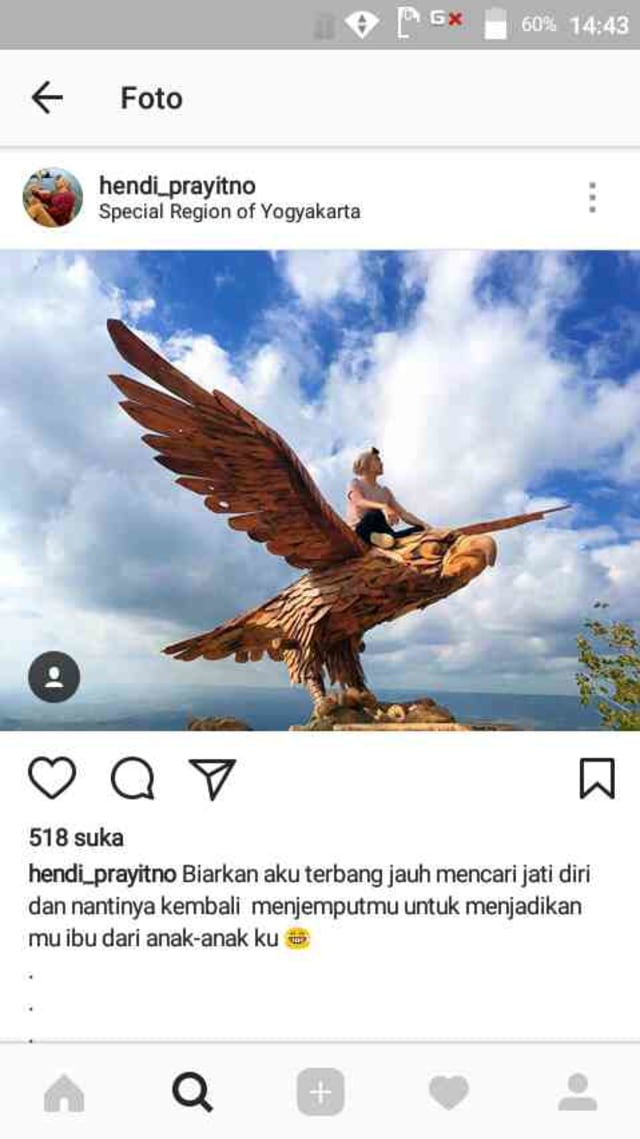Go to your Profile tab
The height and width of the screenshot is (1139, 640).
pyautogui.click(x=577, y=1092)
